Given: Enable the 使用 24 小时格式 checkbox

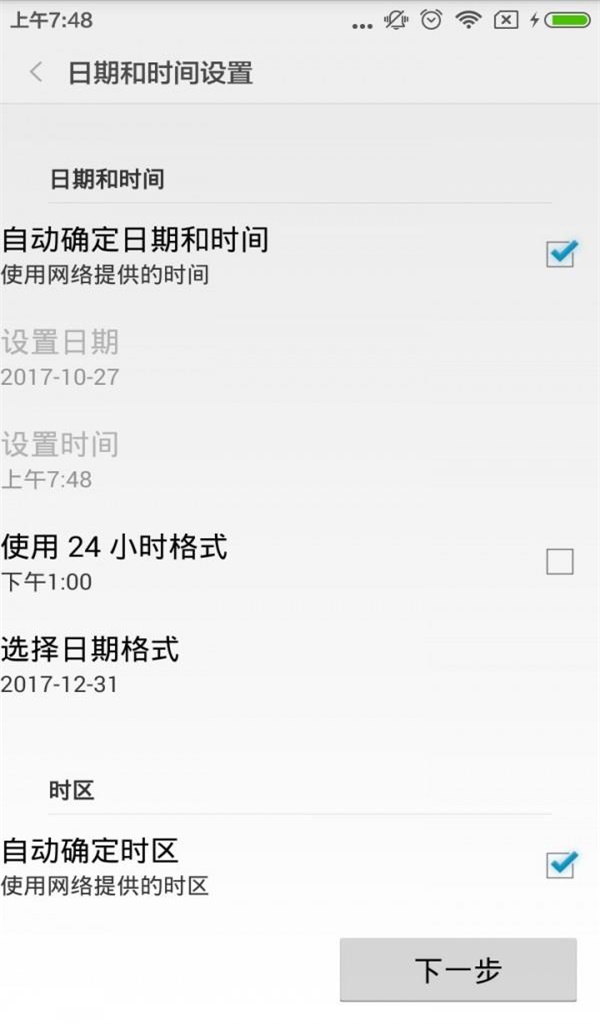Looking at the screenshot, I should tap(560, 562).
